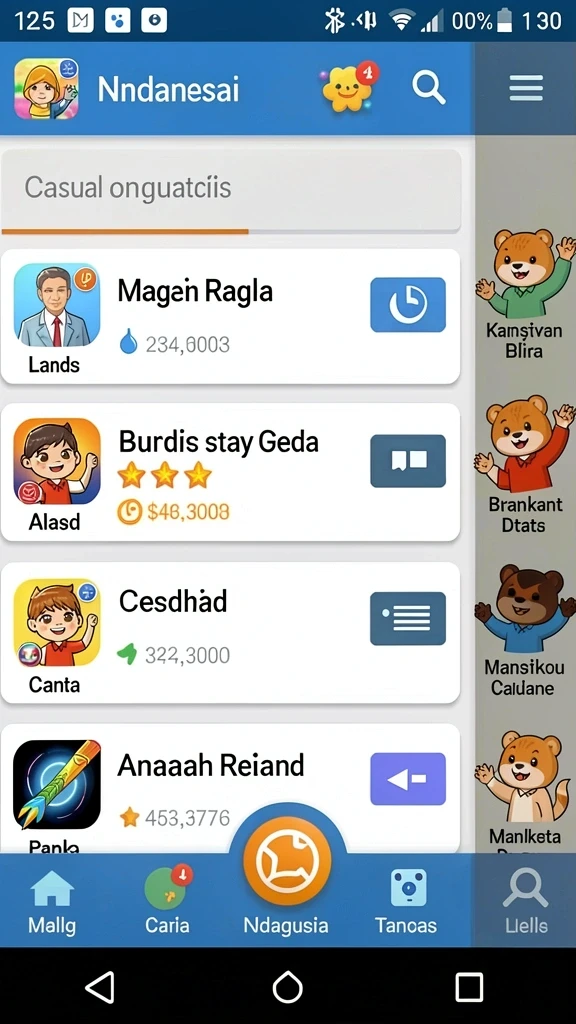Open the Magen Ragla card
576x1024 pixels.
[231, 316]
